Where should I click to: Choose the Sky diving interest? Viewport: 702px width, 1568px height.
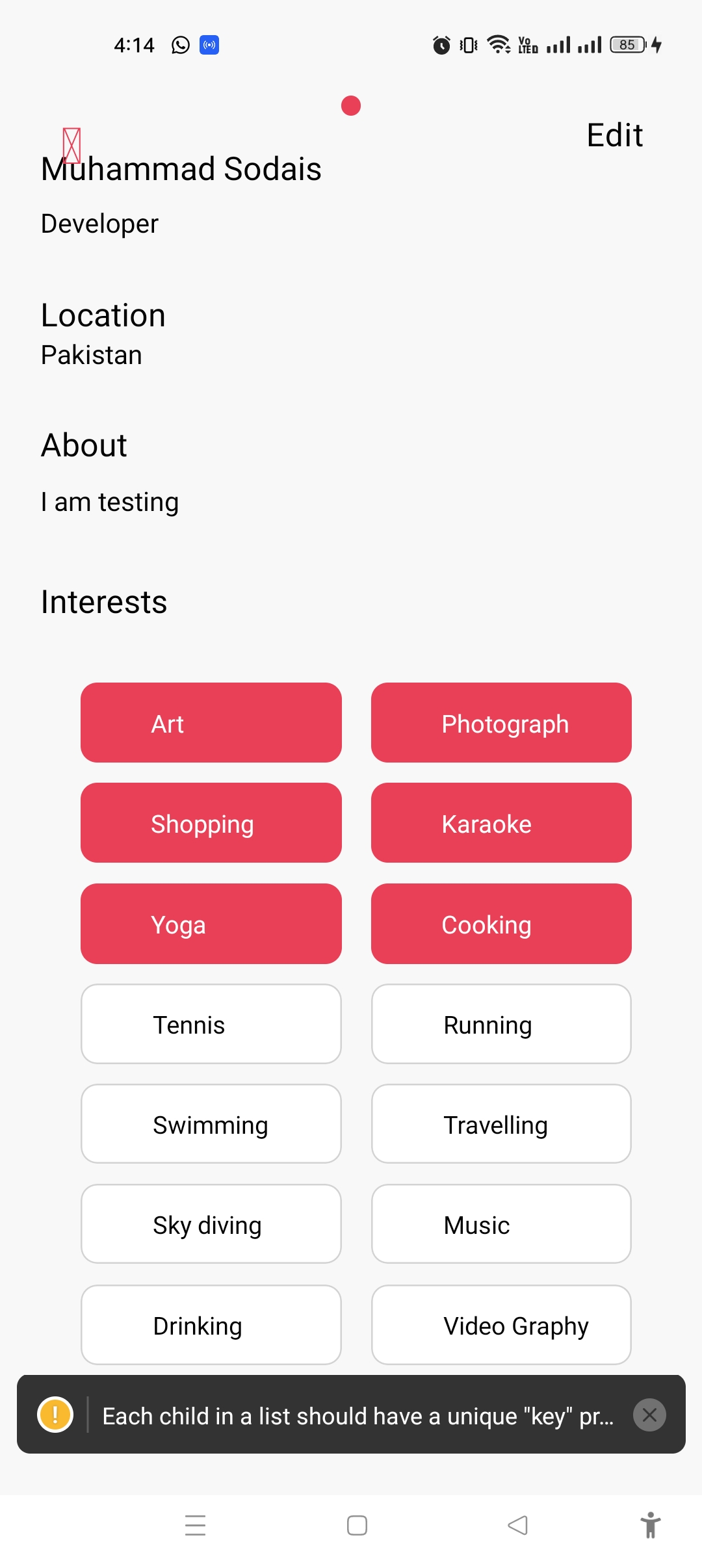tap(211, 1224)
